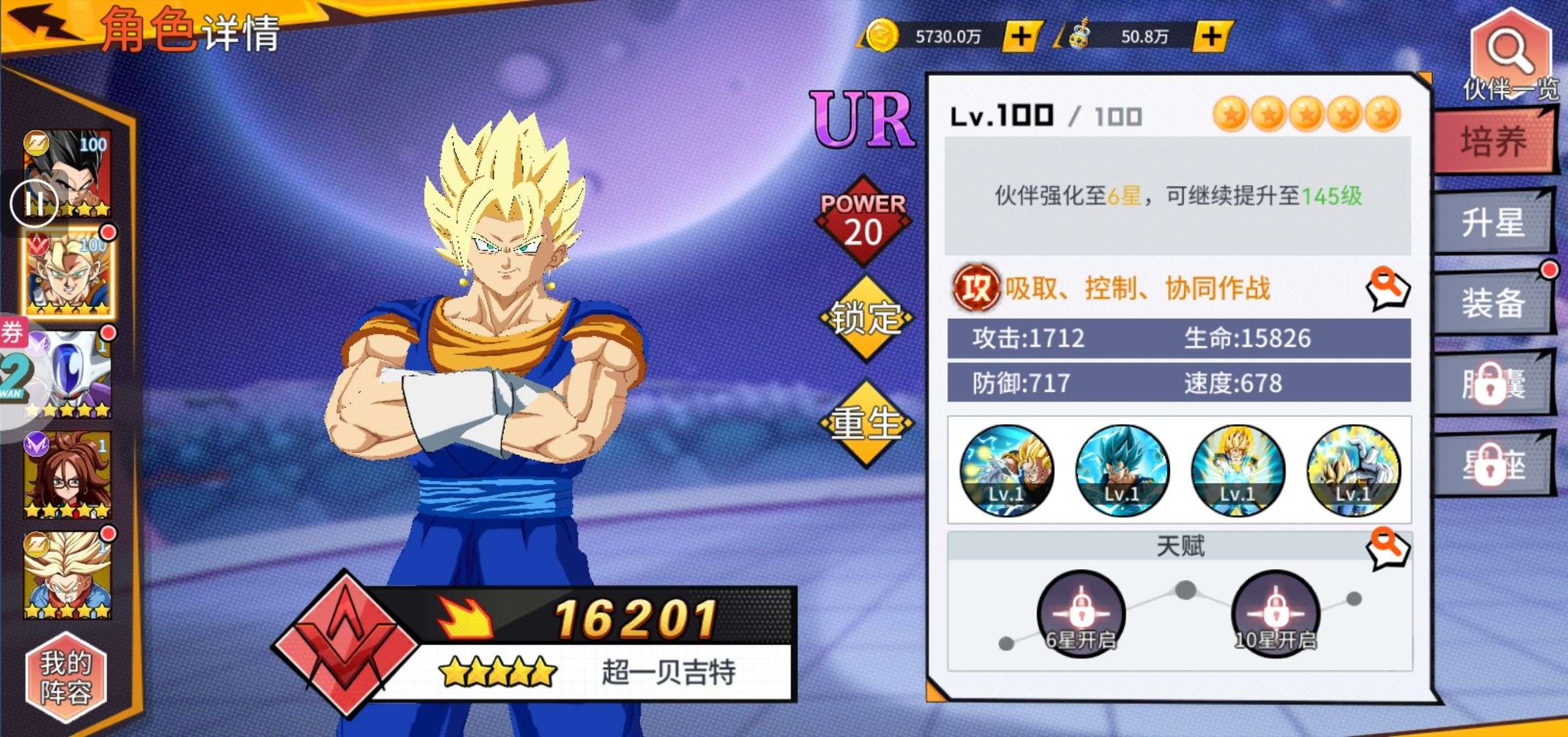Viewport: 1568px width, 737px height.
Task: Select the first skill icon Lv.1
Action: click(1006, 470)
